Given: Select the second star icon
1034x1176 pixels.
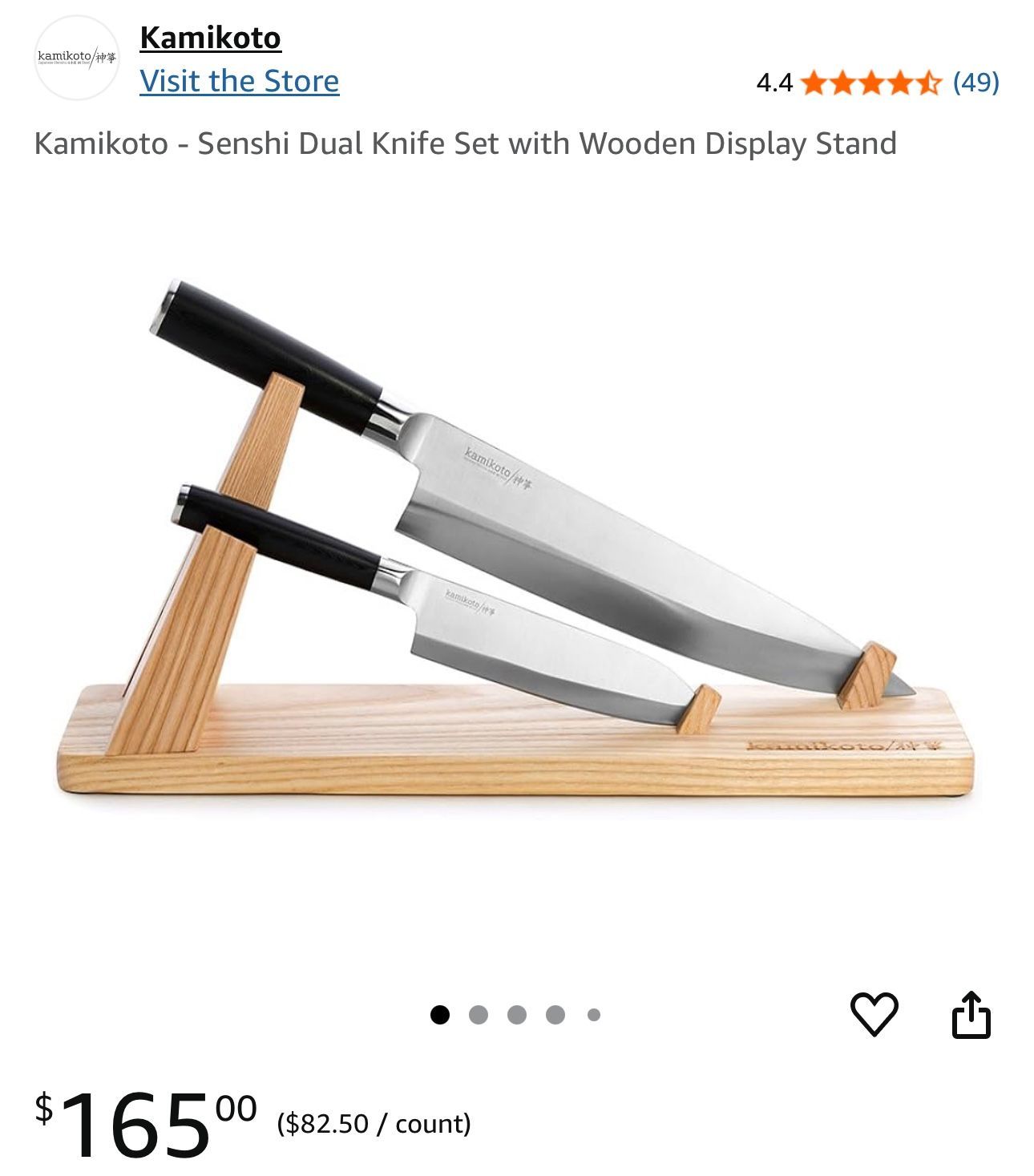Looking at the screenshot, I should click(844, 83).
